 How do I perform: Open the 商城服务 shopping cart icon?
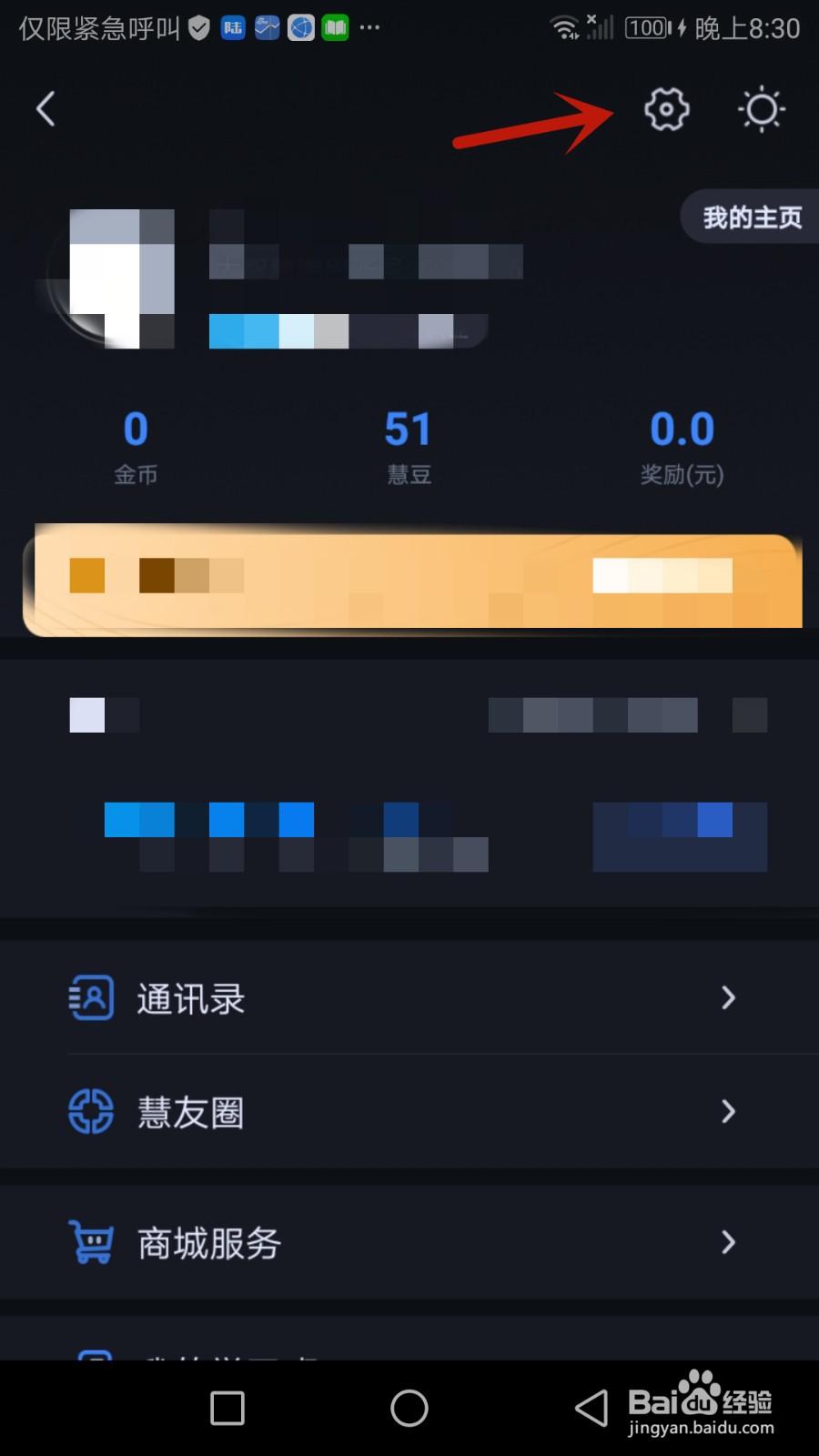point(89,1243)
